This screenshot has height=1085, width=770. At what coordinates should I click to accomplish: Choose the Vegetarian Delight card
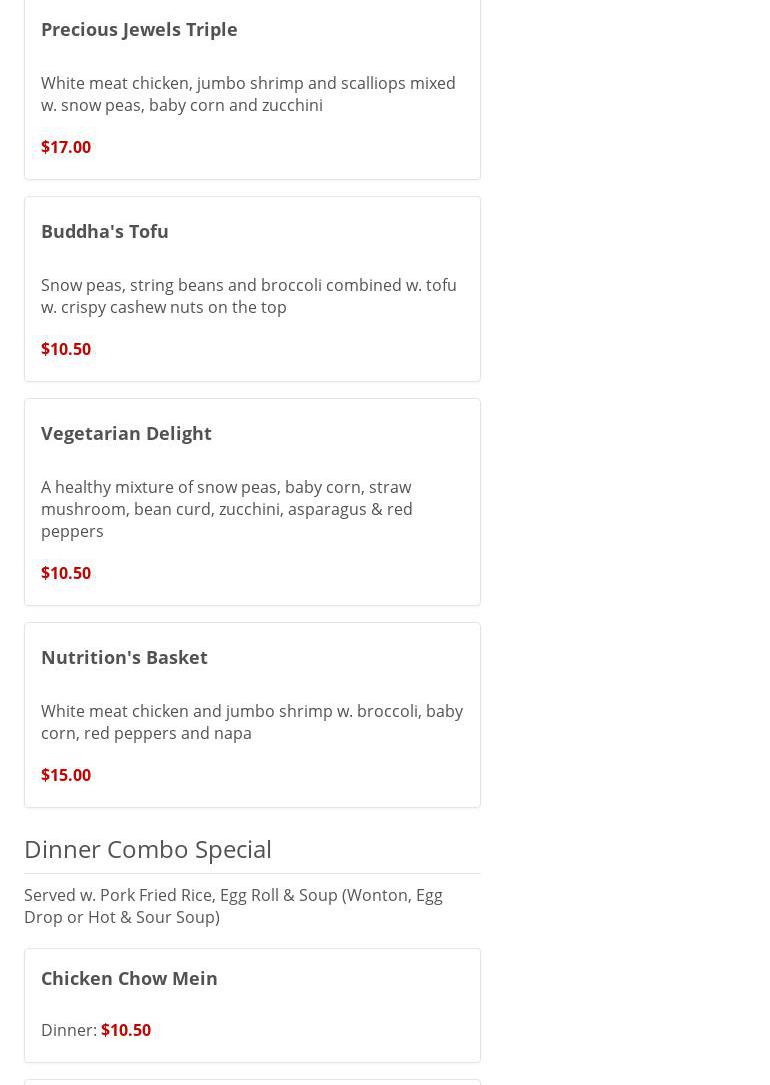[126, 434]
